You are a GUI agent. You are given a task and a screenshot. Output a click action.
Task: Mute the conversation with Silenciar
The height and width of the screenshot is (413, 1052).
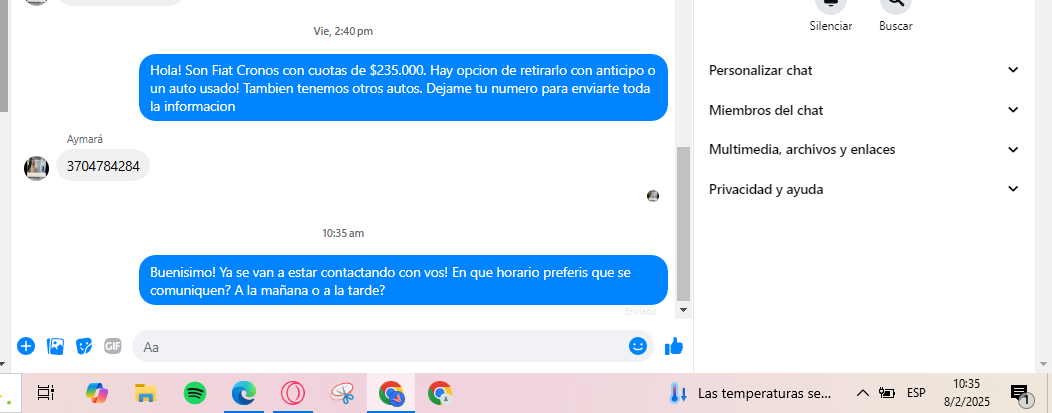(x=830, y=8)
